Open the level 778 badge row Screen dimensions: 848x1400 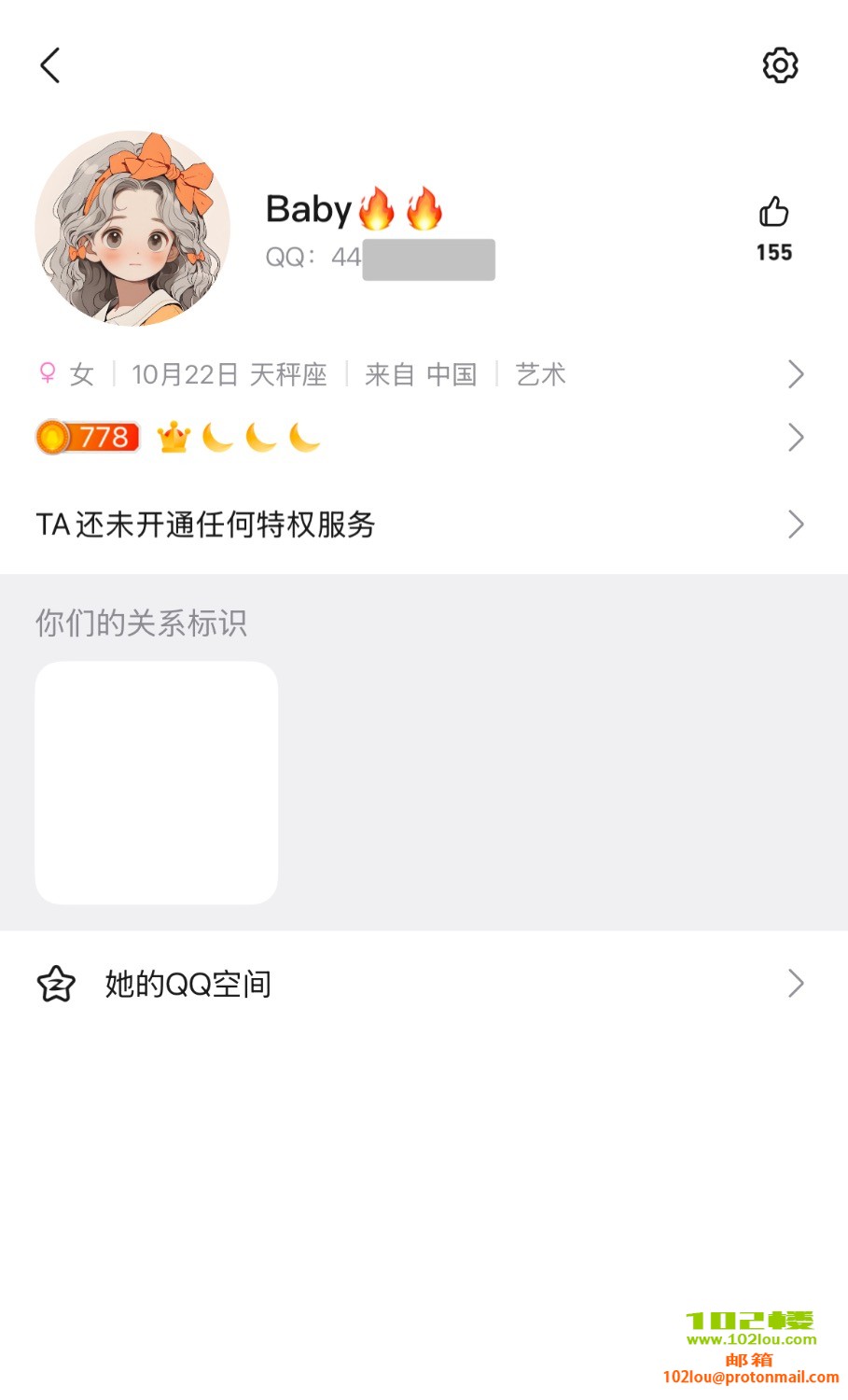[x=420, y=437]
